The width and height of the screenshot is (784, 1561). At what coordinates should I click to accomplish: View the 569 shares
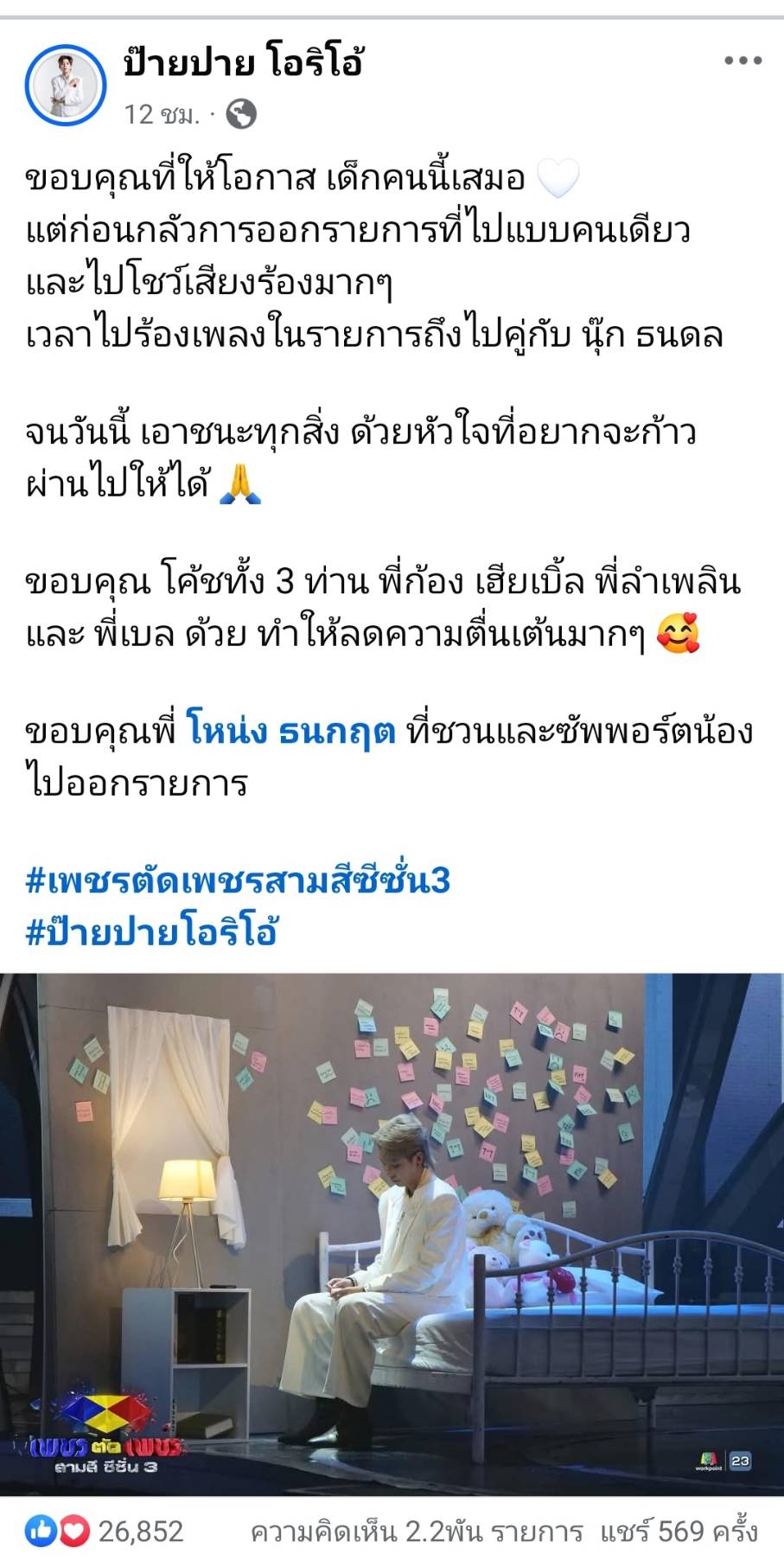[x=679, y=1532]
